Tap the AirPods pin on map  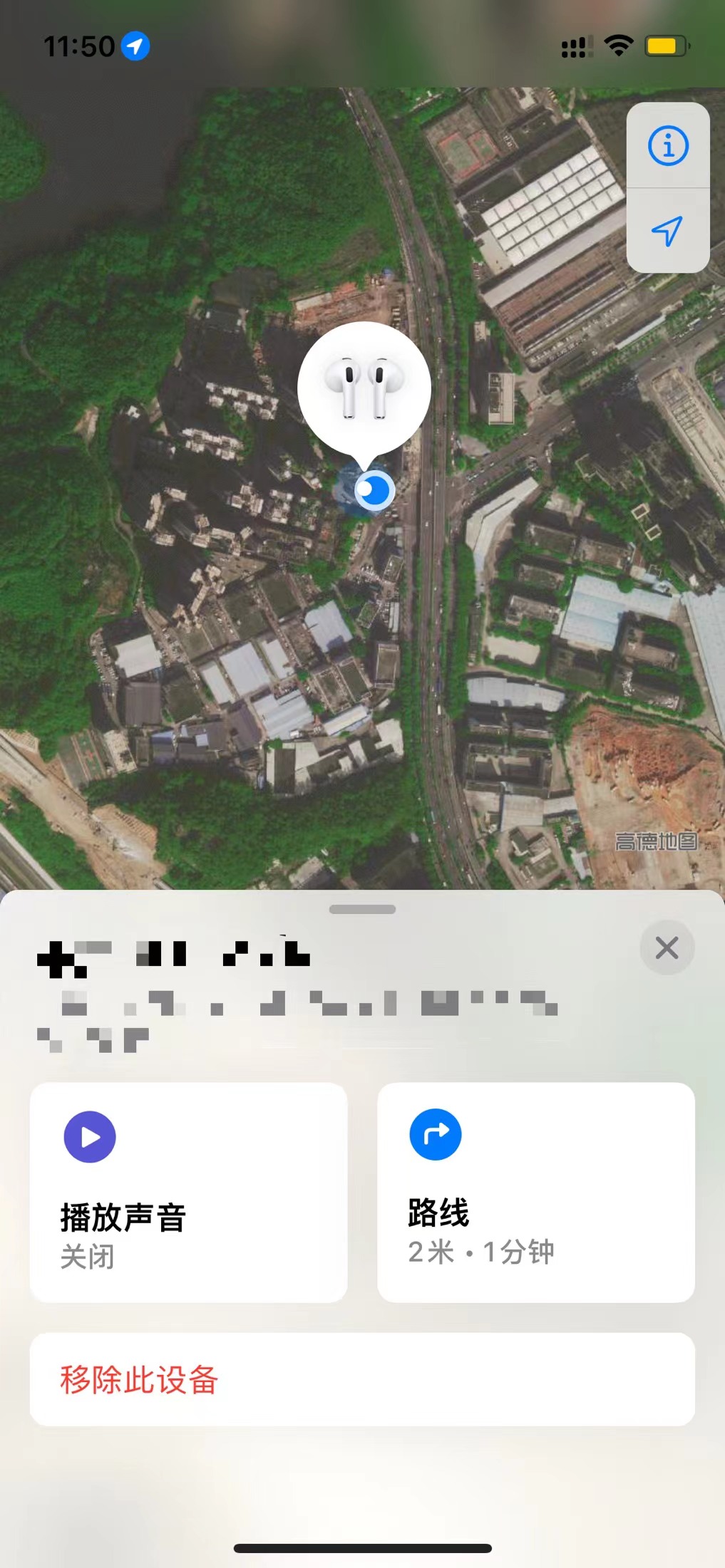tap(364, 388)
